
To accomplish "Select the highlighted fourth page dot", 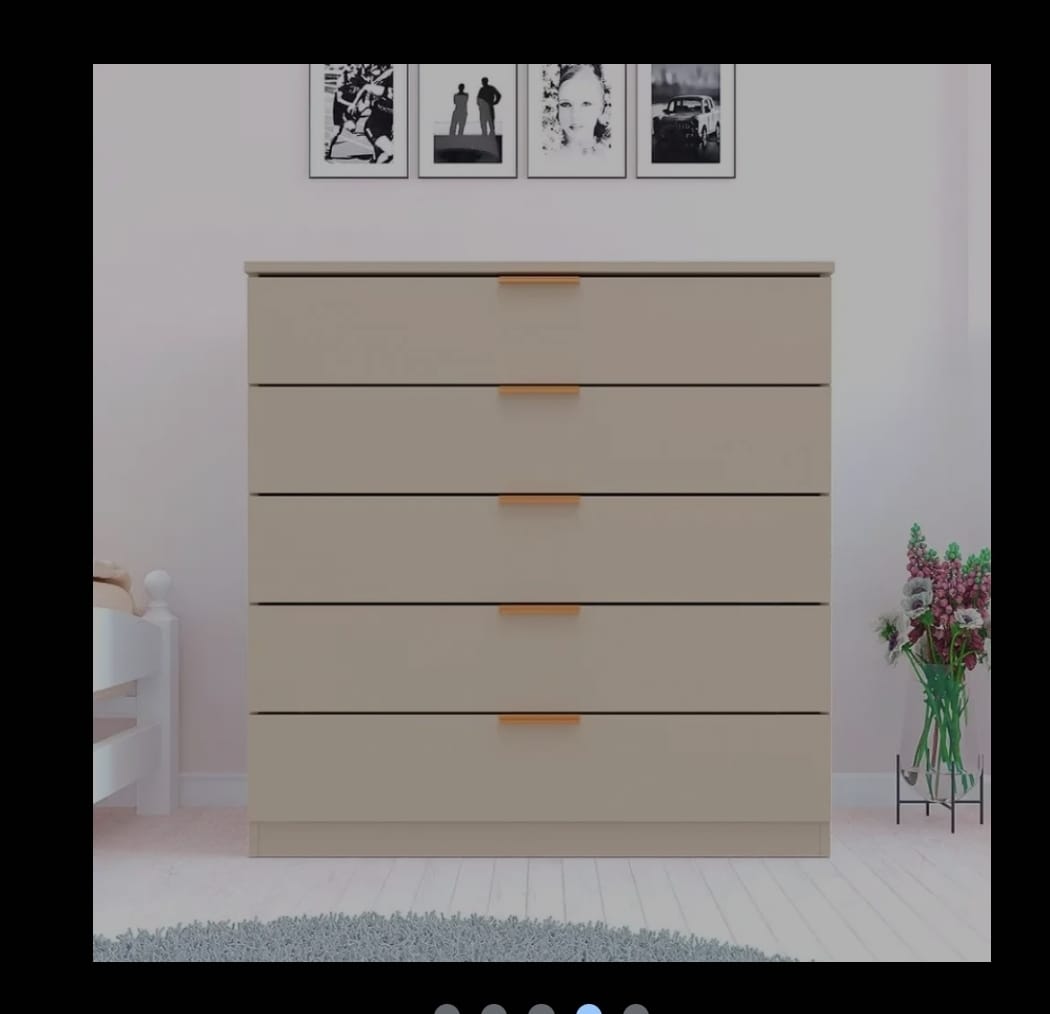I will click(589, 1010).
